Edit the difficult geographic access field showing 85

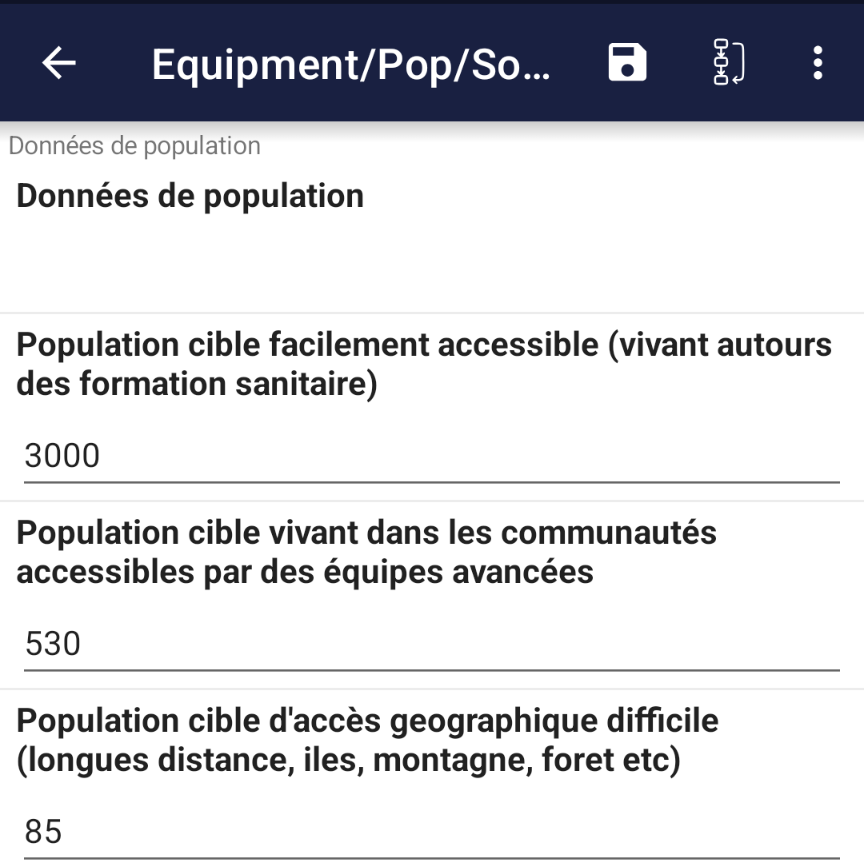pyautogui.click(x=431, y=832)
